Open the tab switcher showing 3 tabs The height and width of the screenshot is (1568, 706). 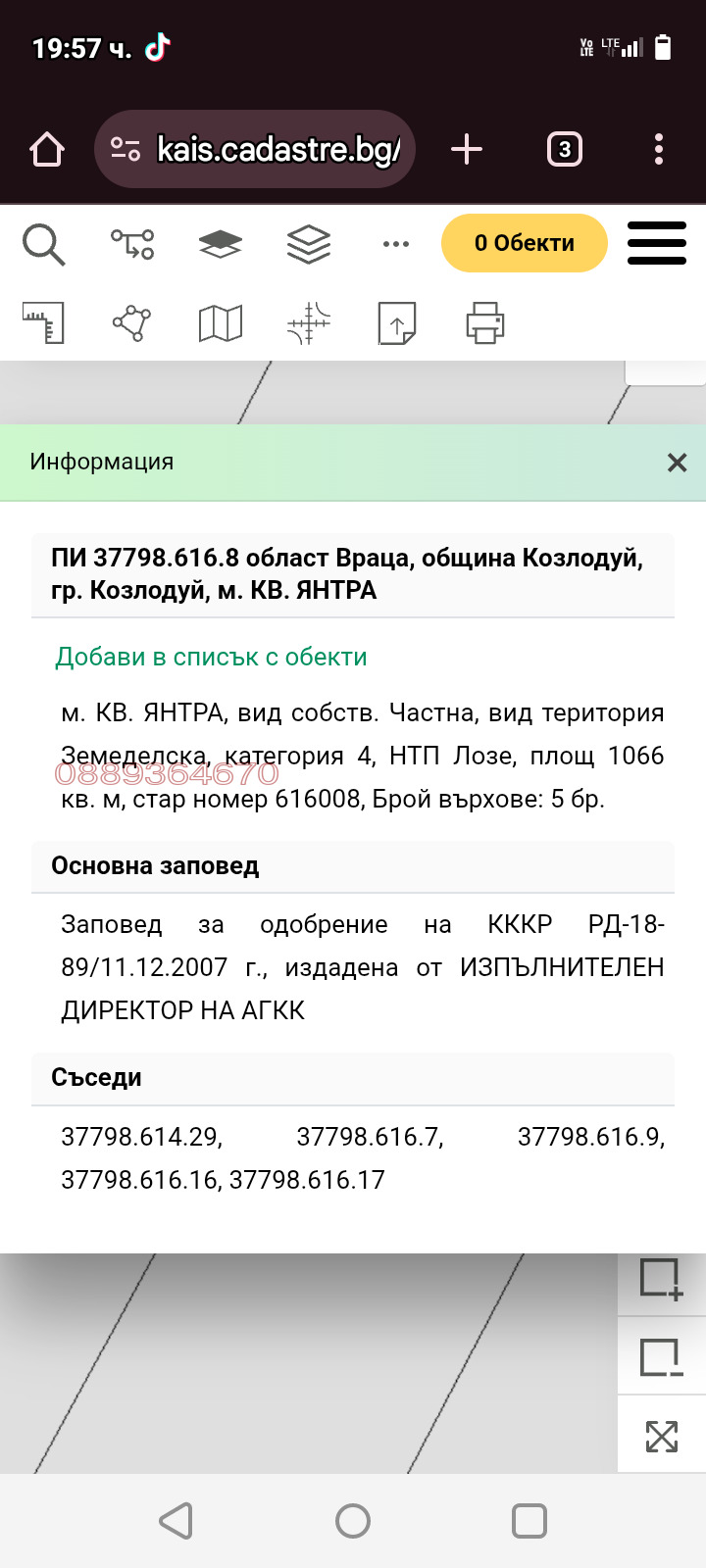point(564,150)
